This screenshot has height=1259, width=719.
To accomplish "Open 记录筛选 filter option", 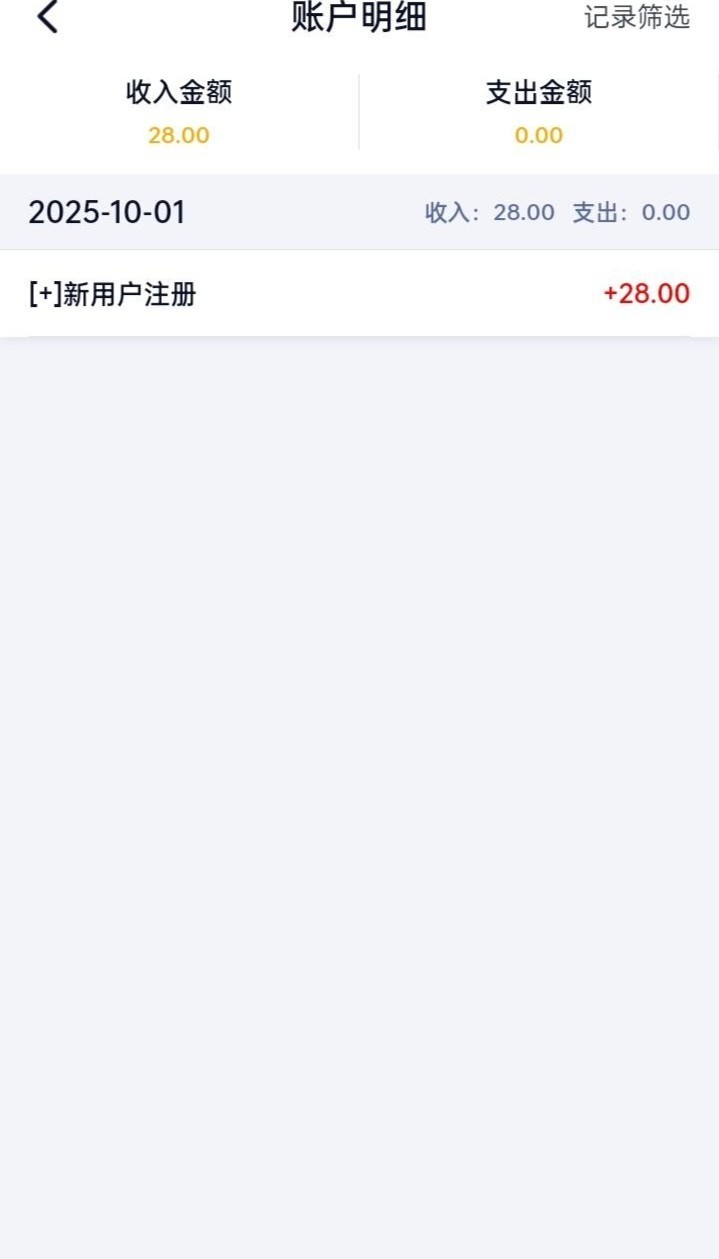I will coord(637,17).
